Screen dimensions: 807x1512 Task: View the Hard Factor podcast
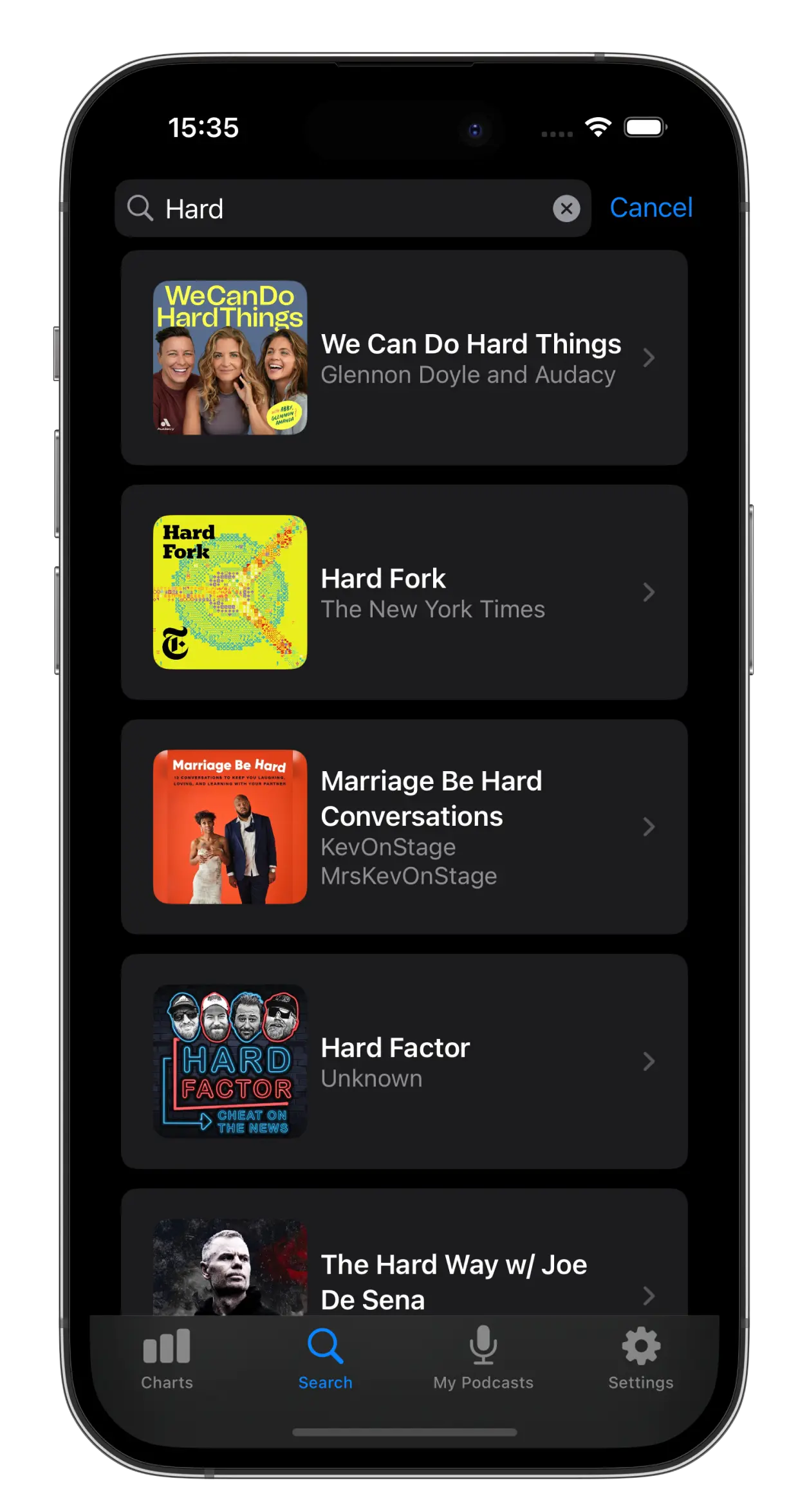(x=404, y=1061)
